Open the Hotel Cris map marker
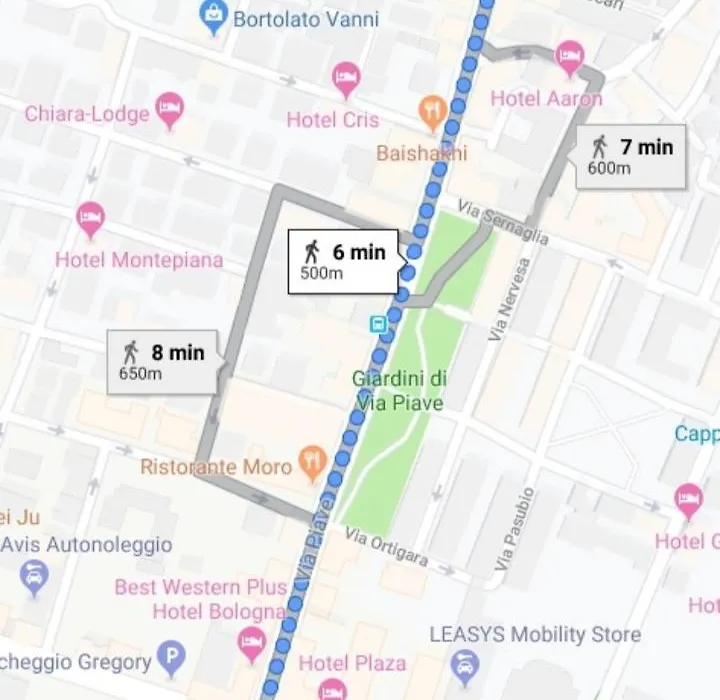 tap(346, 79)
